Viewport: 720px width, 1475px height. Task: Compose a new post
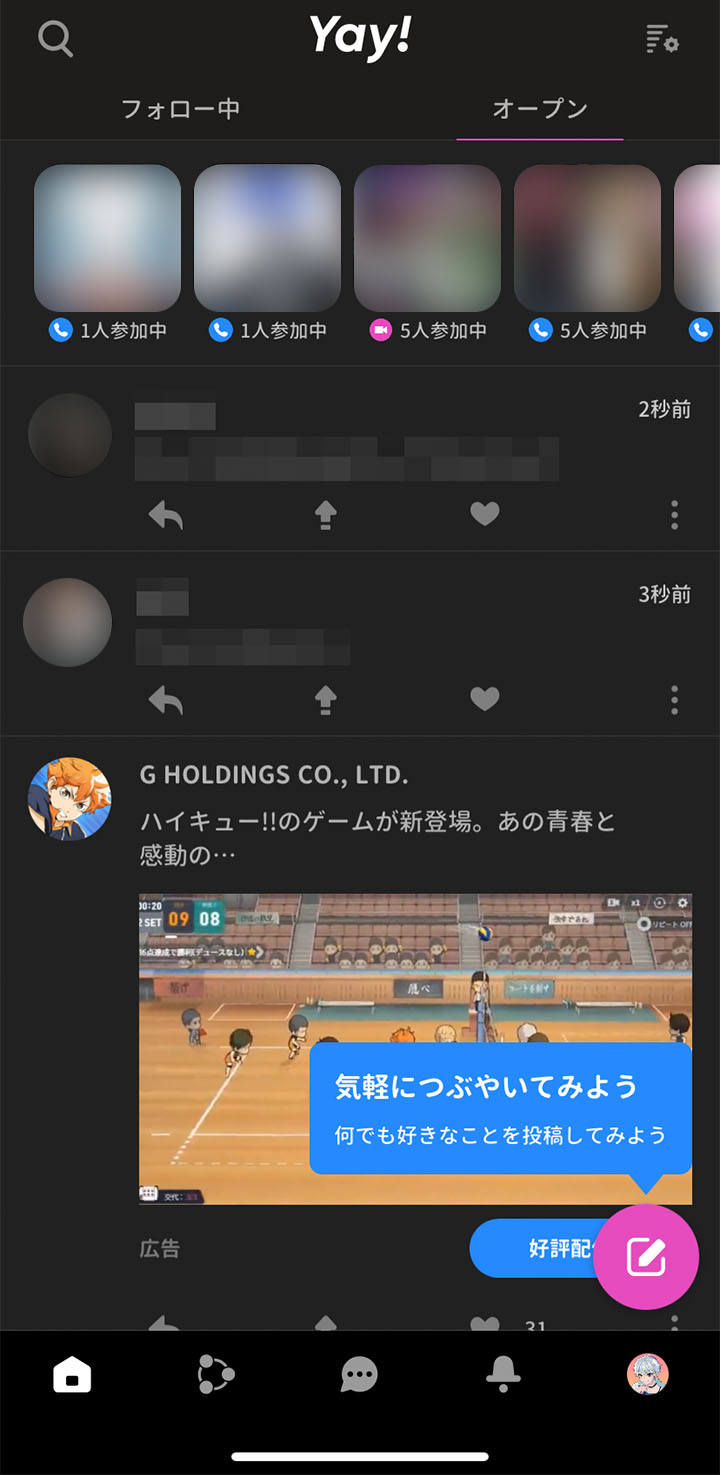point(646,1257)
